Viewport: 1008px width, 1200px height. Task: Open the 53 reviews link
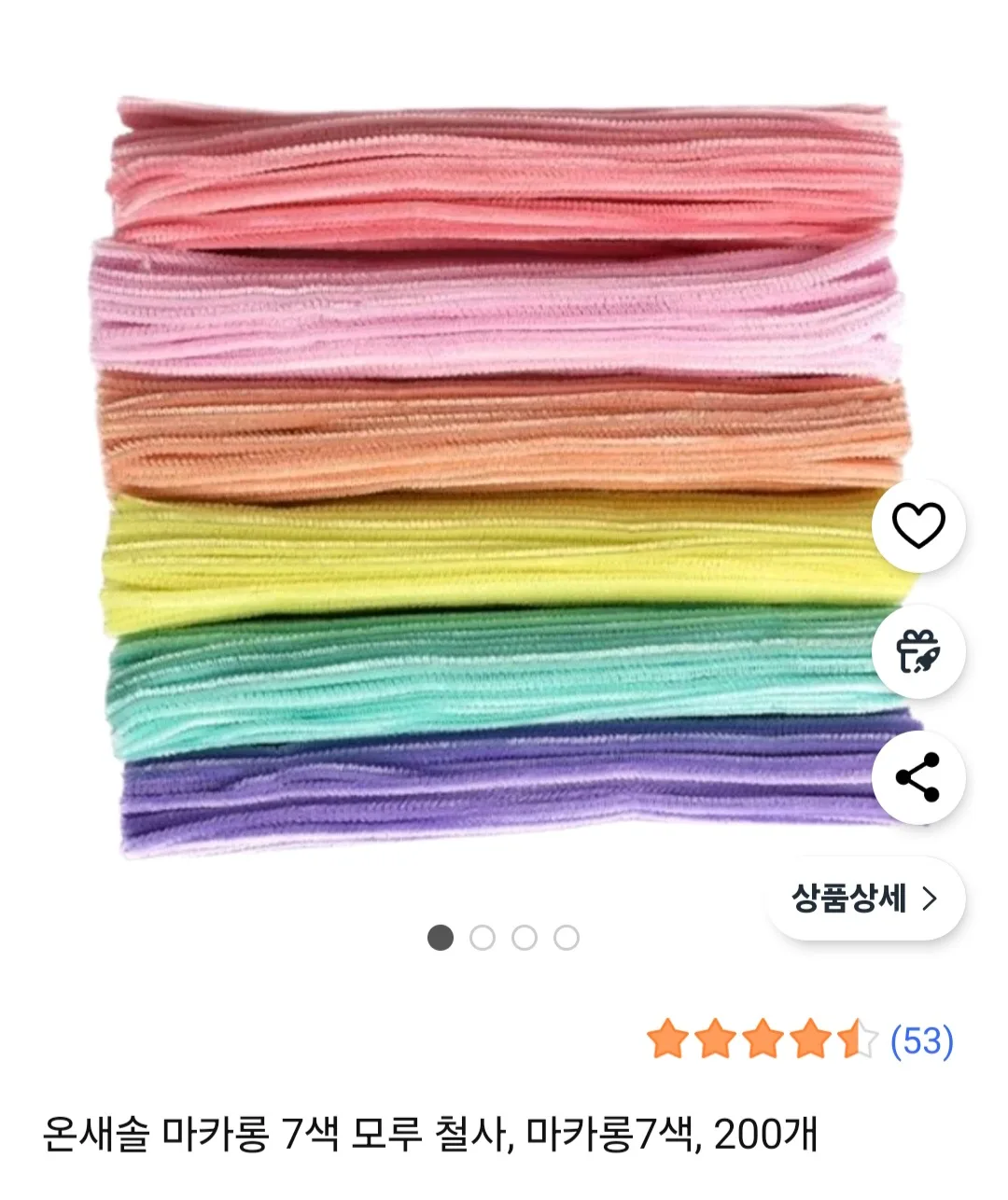(x=921, y=1040)
